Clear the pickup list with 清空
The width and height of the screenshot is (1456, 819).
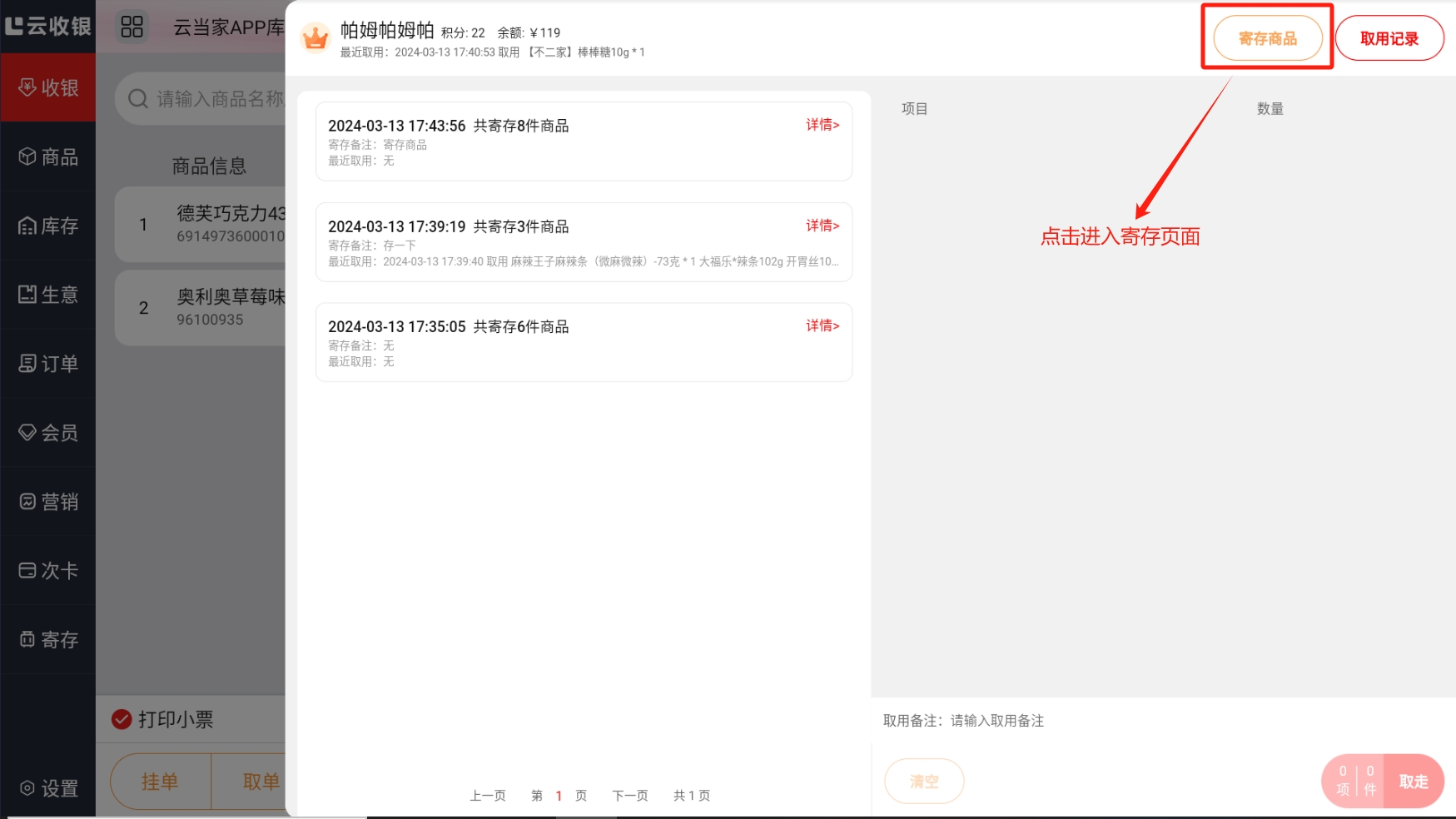pyautogui.click(x=924, y=782)
